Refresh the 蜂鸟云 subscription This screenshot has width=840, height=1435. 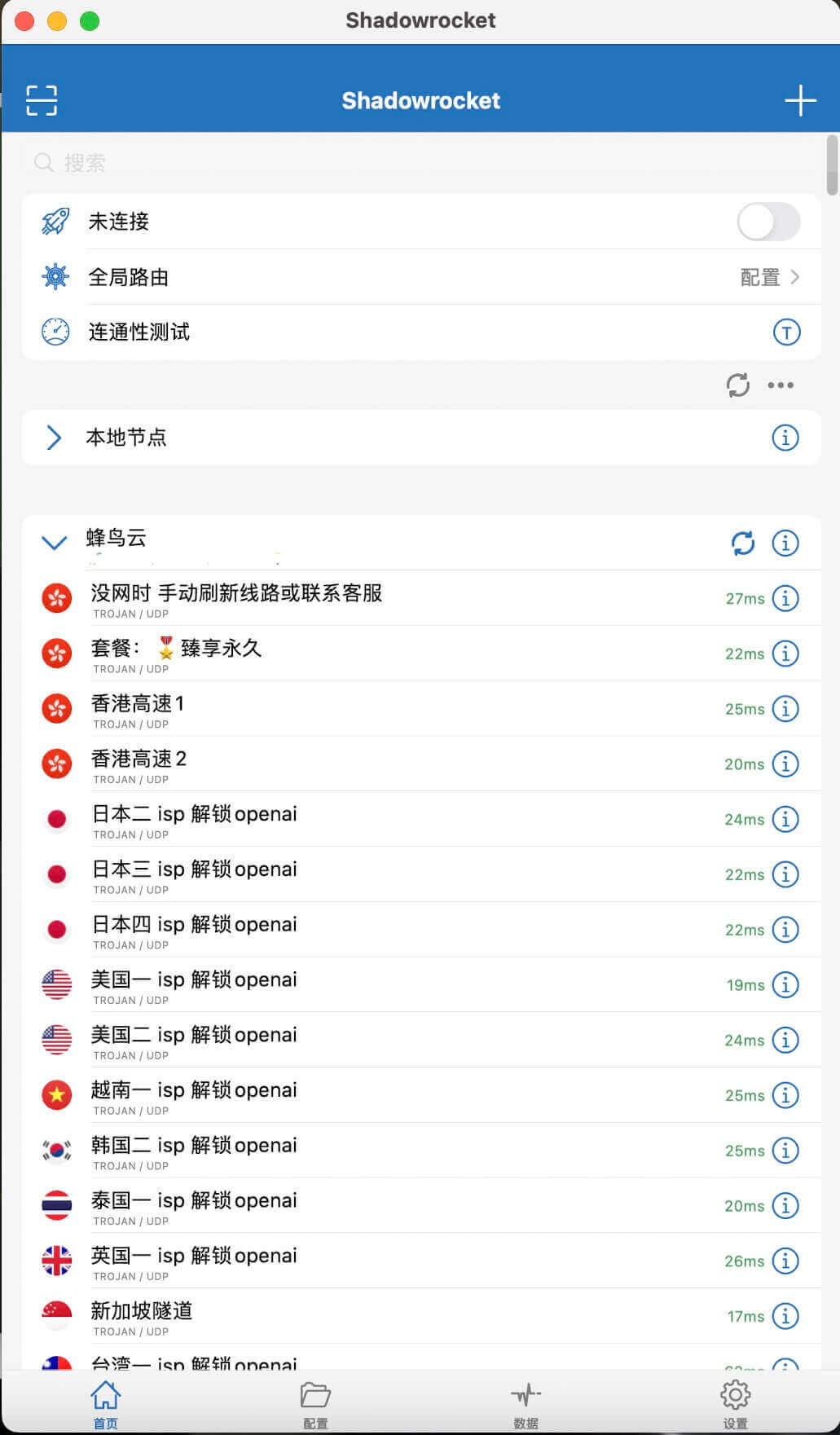click(742, 543)
